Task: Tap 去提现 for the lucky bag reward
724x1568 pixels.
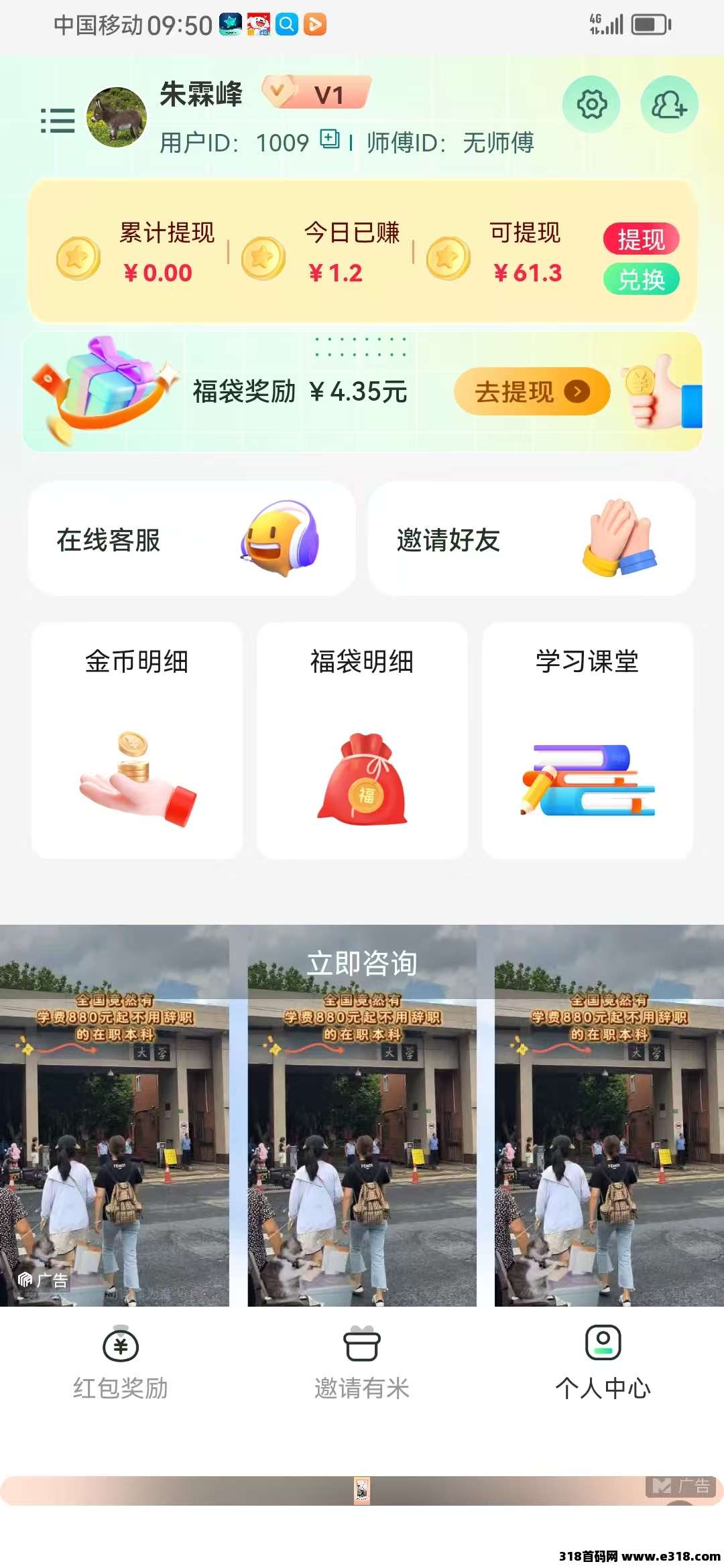Action: [532, 391]
